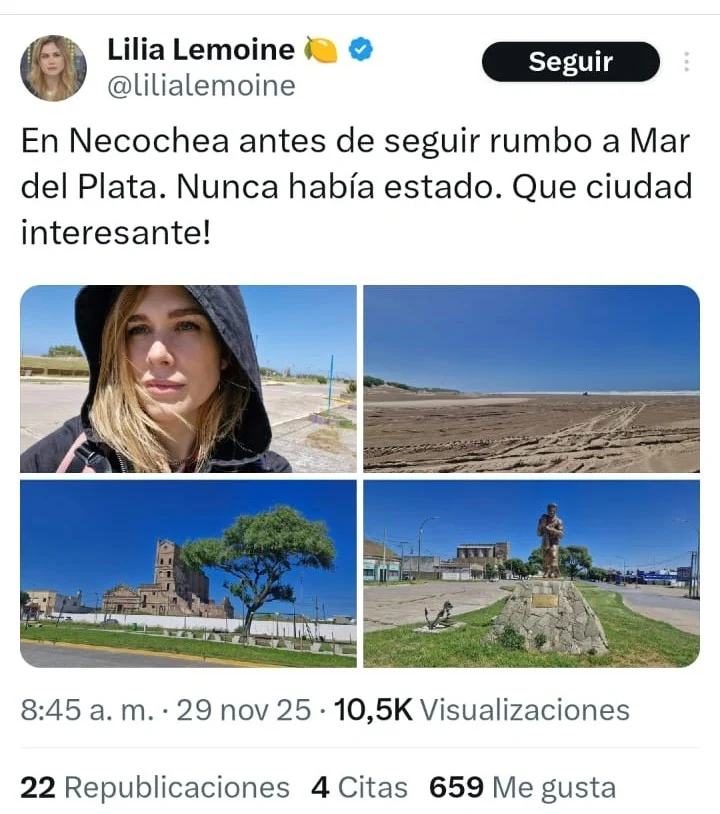View the statue monument photo

pyautogui.click(x=531, y=573)
